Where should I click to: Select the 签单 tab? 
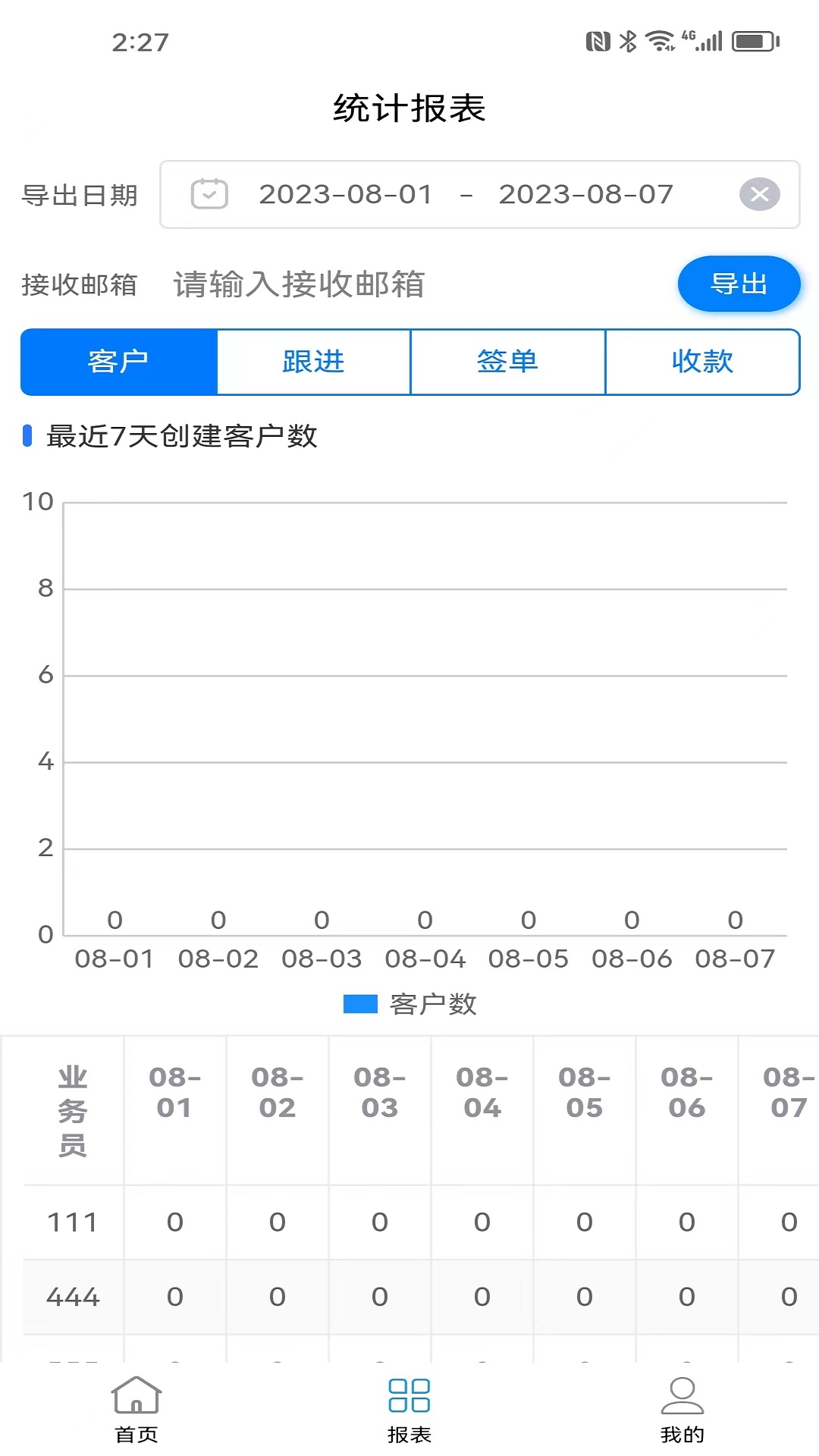[507, 362]
